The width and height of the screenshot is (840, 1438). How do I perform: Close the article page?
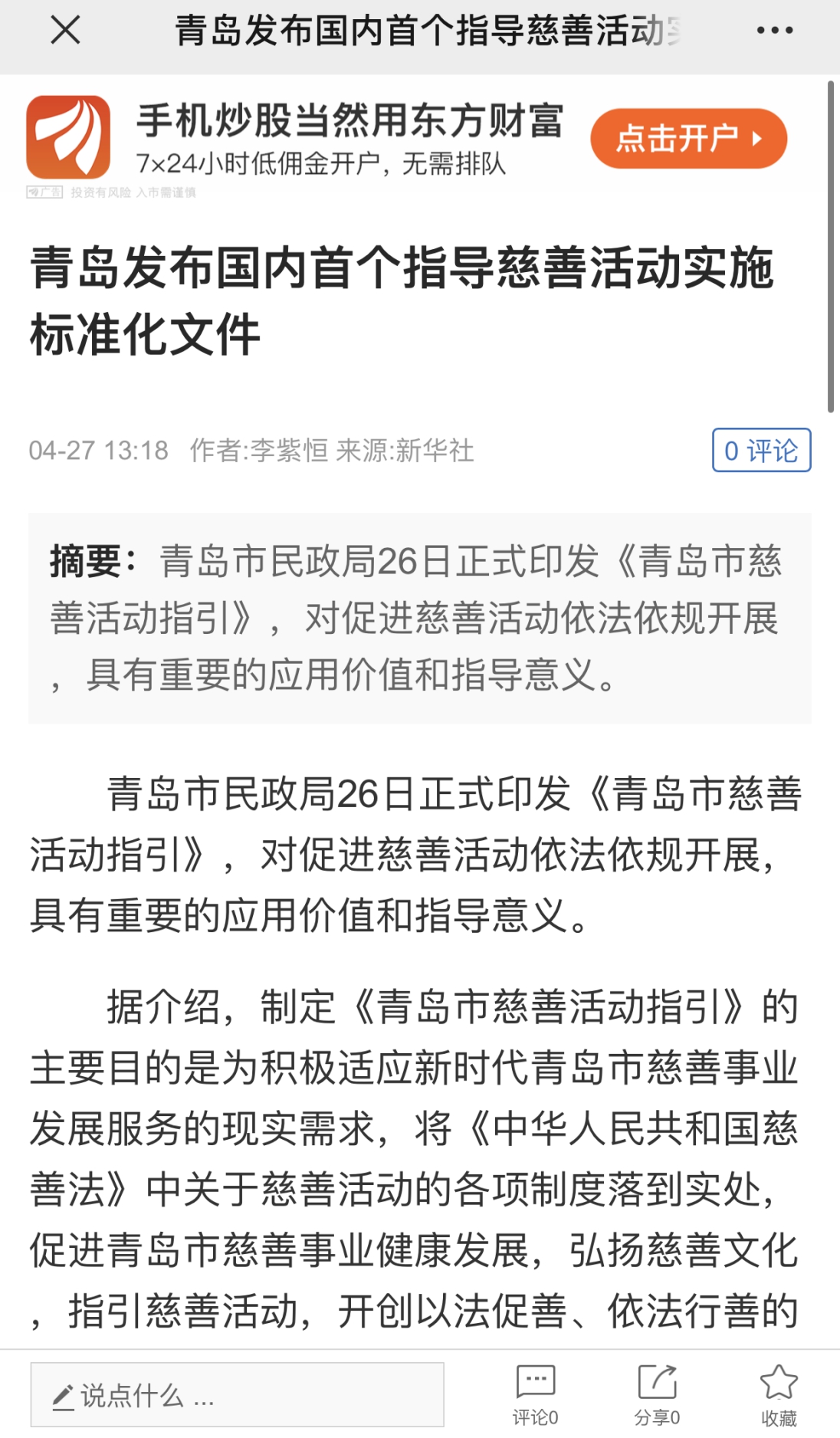pos(65,31)
